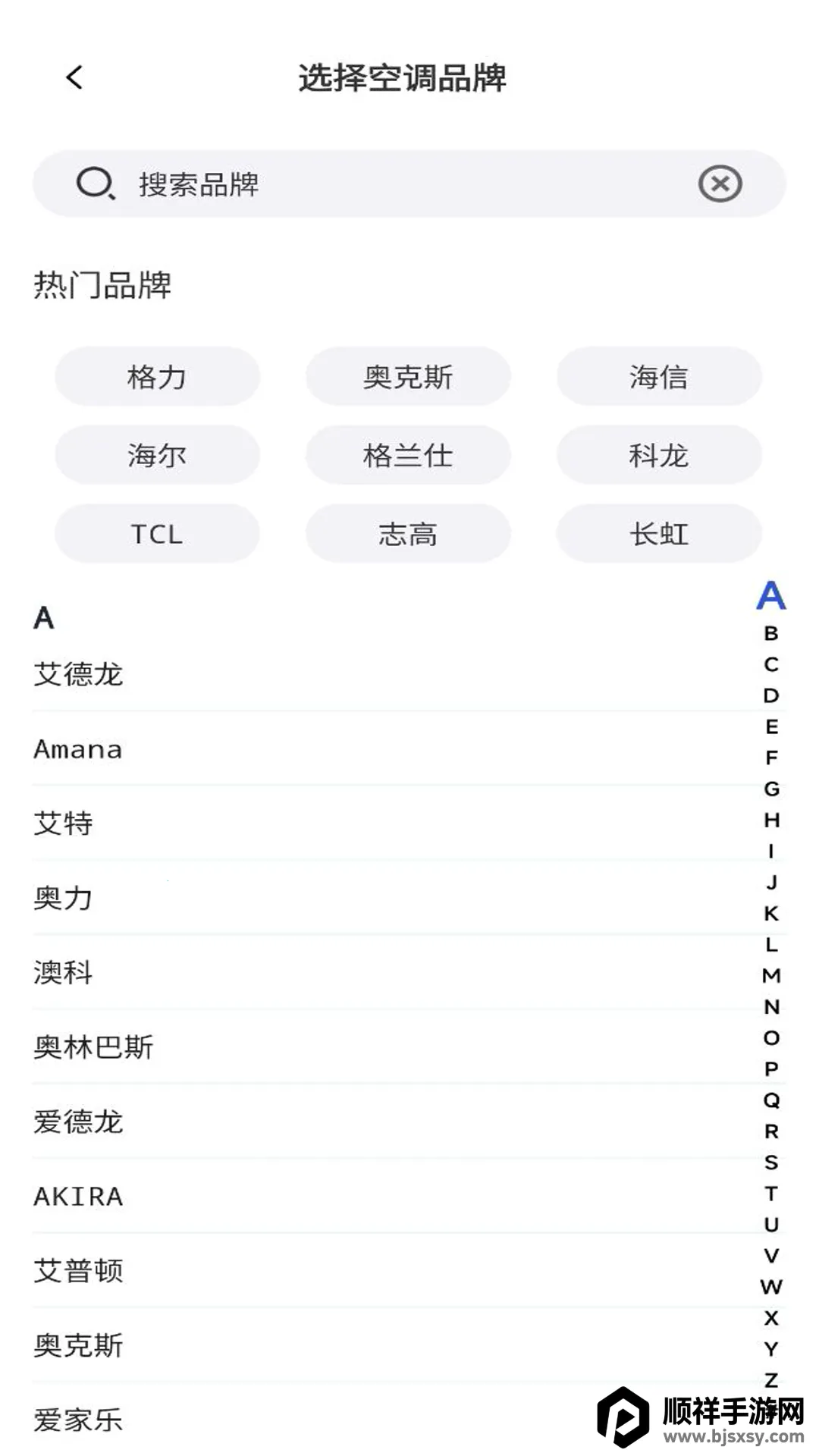Click the back arrow to return
The image size is (819, 1456).
tap(74, 78)
